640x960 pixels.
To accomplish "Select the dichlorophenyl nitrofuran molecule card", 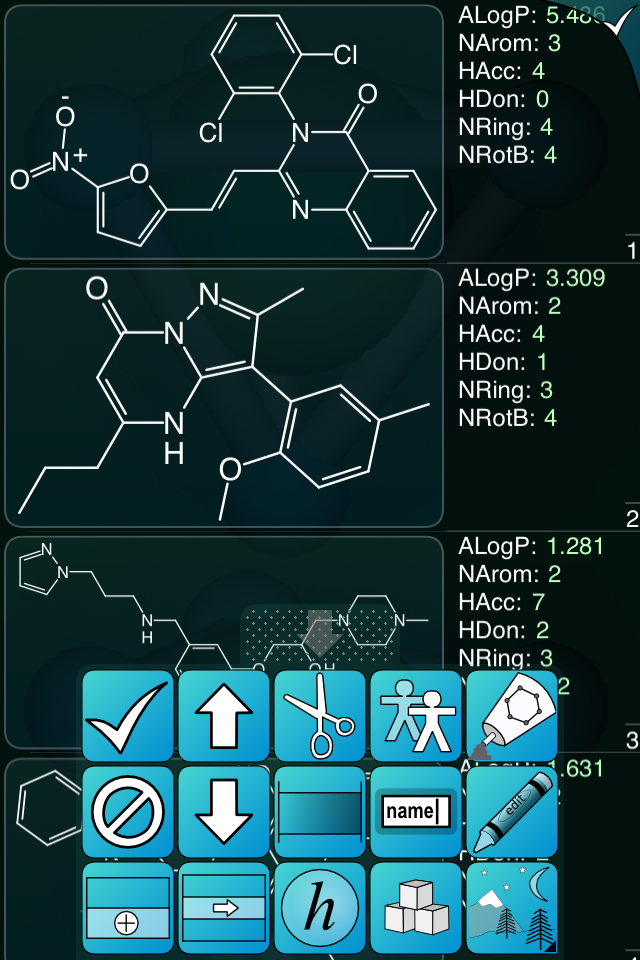I will coord(224,132).
